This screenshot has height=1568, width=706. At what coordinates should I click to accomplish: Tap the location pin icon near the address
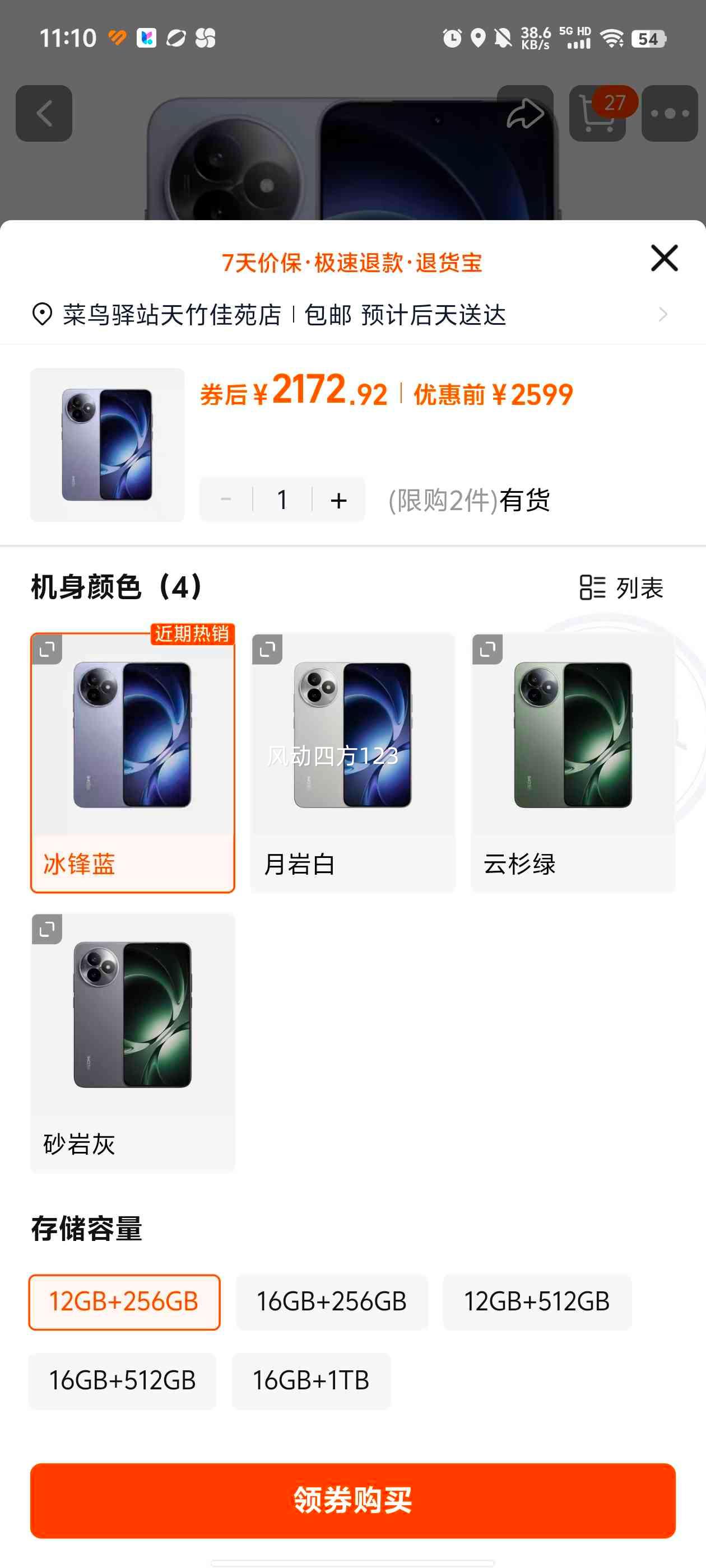click(41, 314)
